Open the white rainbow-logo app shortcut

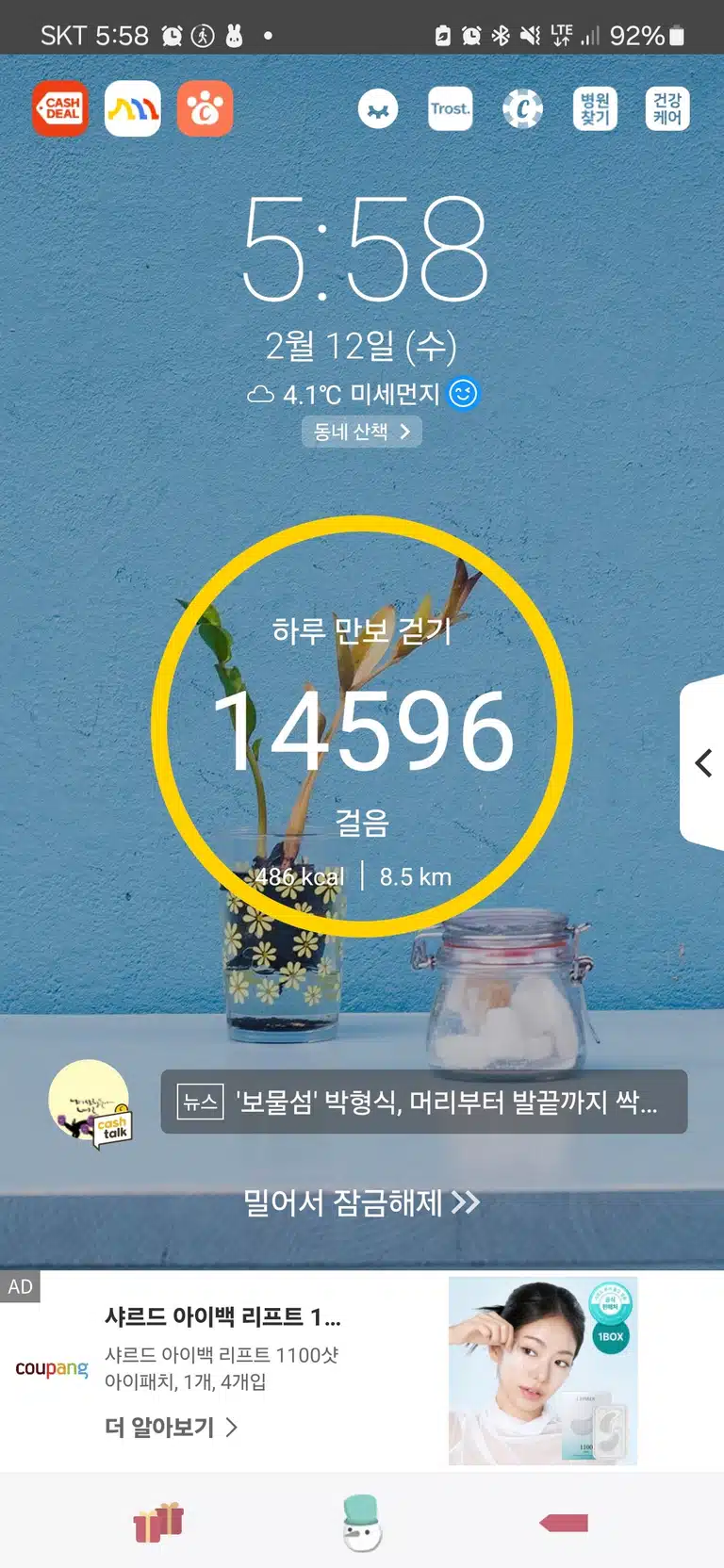pyautogui.click(x=133, y=109)
